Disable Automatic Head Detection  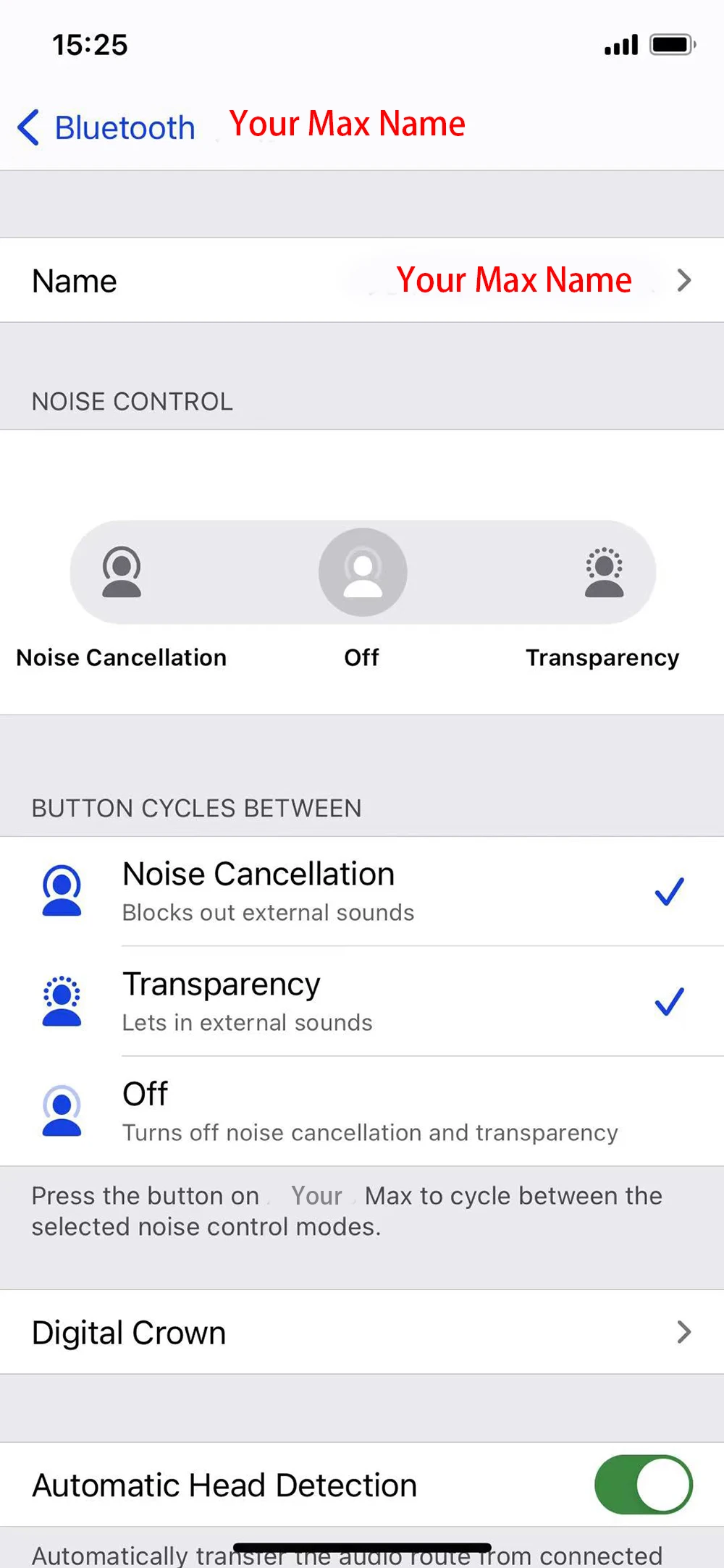coord(643,1485)
